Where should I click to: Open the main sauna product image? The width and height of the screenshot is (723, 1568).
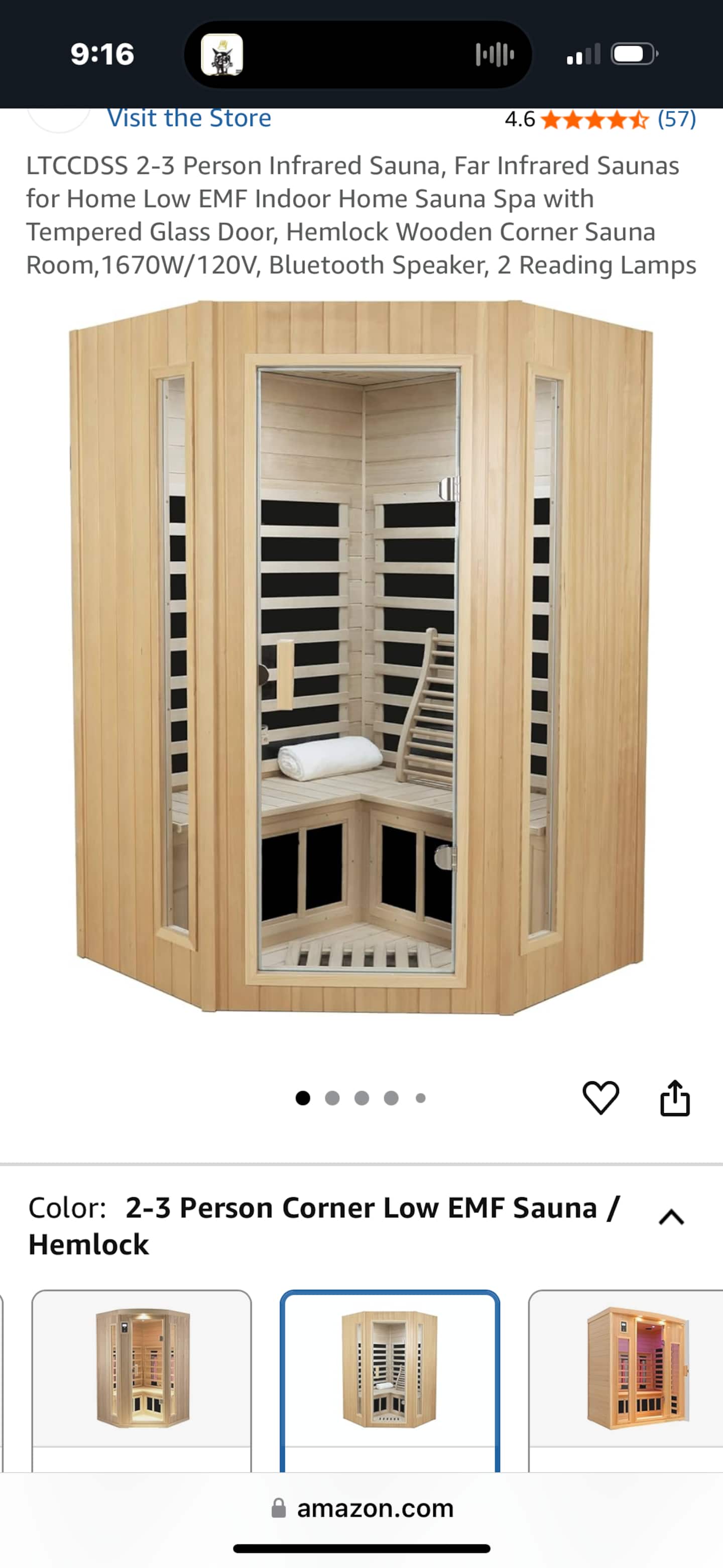(361, 657)
